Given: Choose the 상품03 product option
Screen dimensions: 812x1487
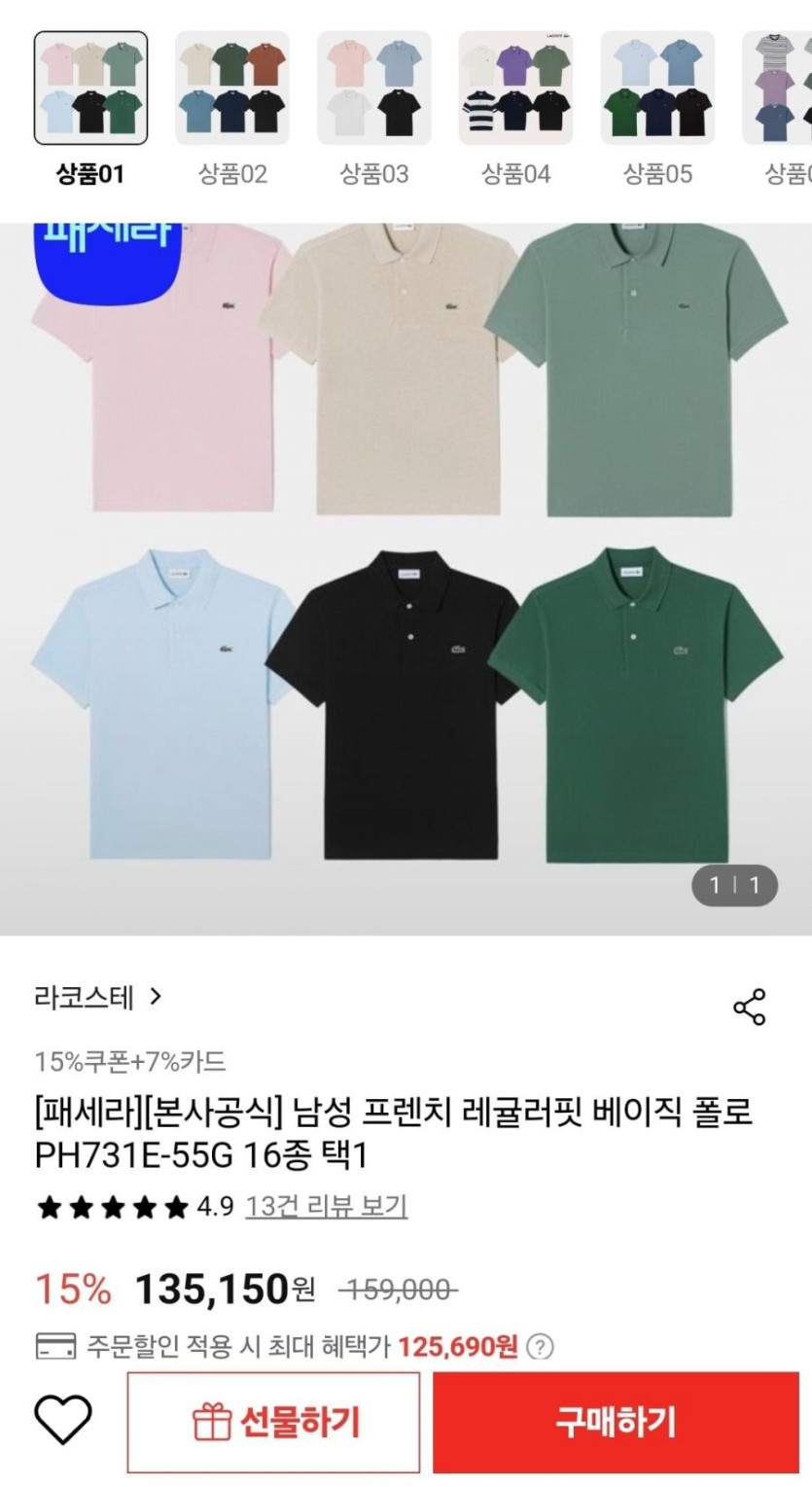Looking at the screenshot, I should click(374, 89).
